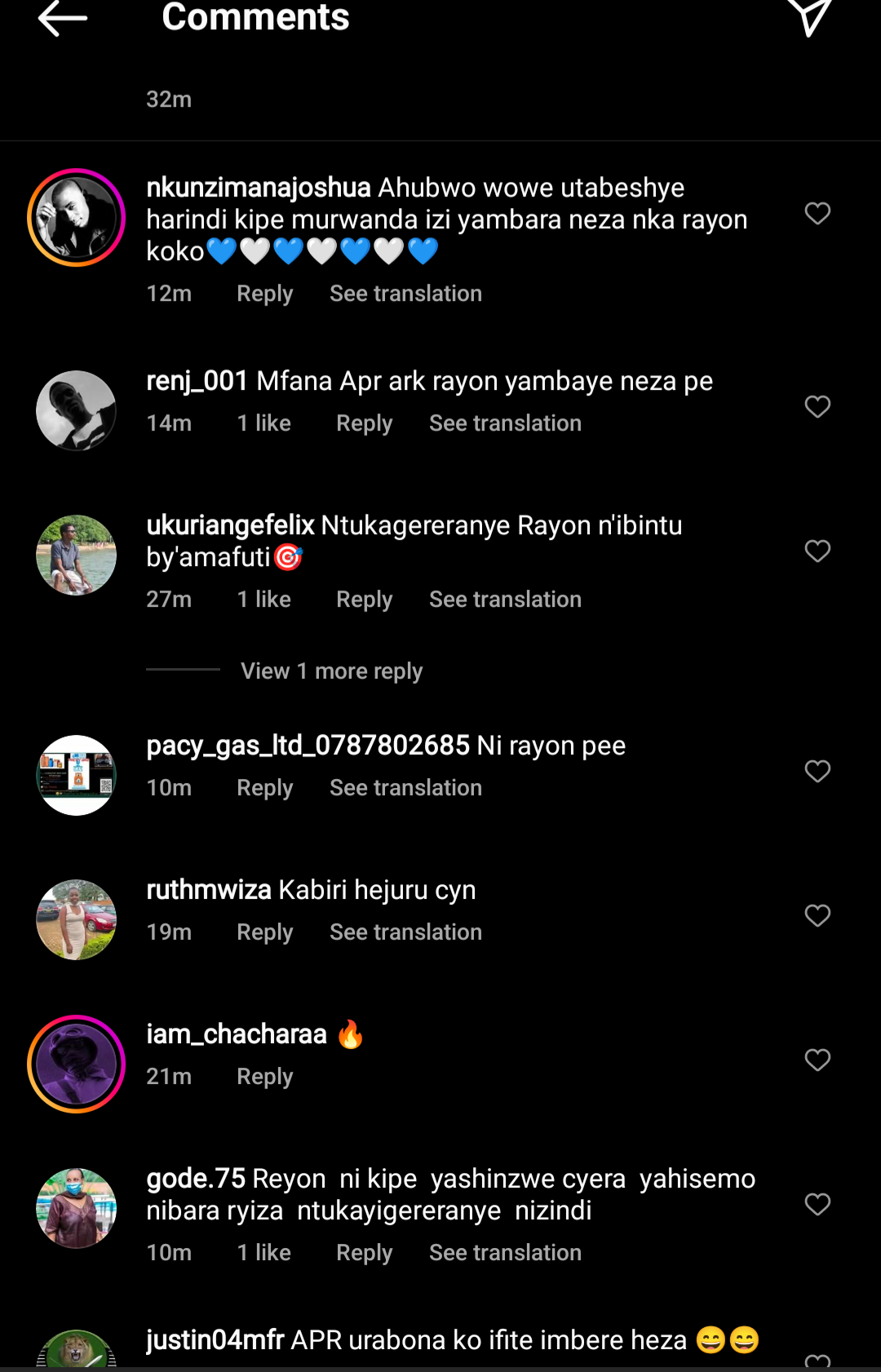Viewport: 881px width, 1372px height.
Task: Reply to renj_001's comment
Action: pos(364,423)
